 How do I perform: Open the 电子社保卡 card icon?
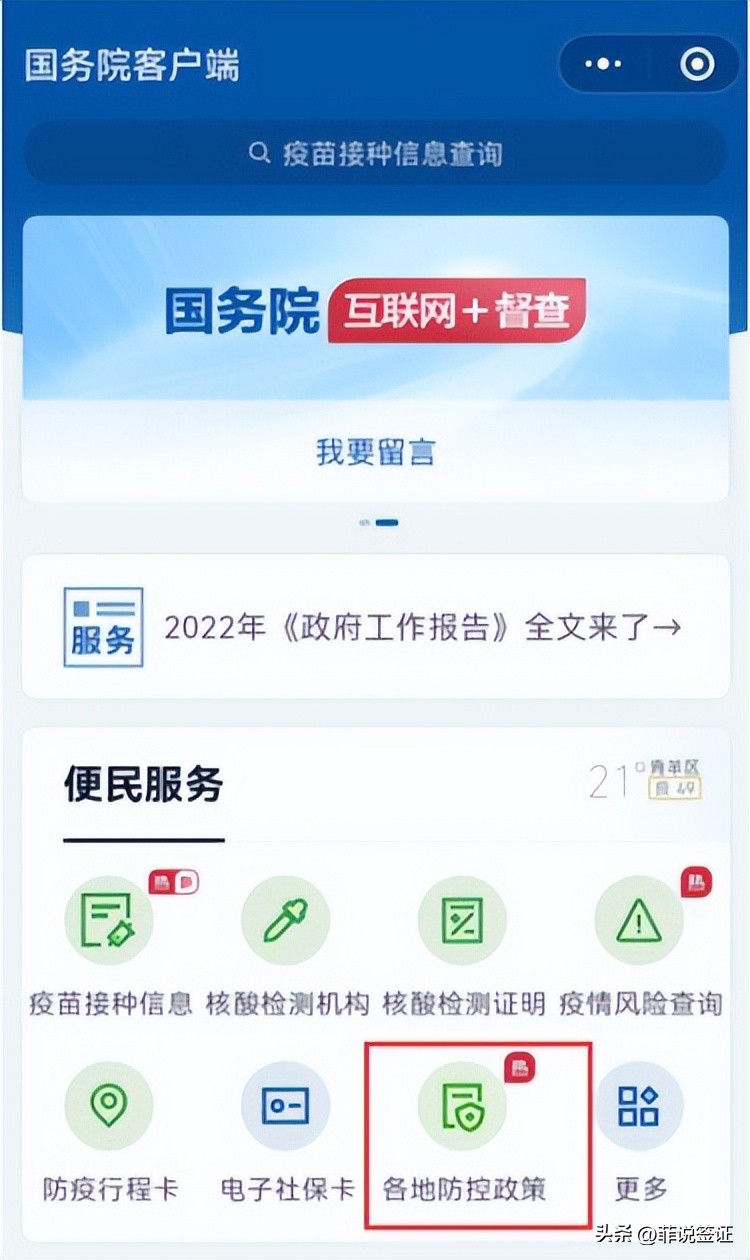click(x=285, y=1104)
